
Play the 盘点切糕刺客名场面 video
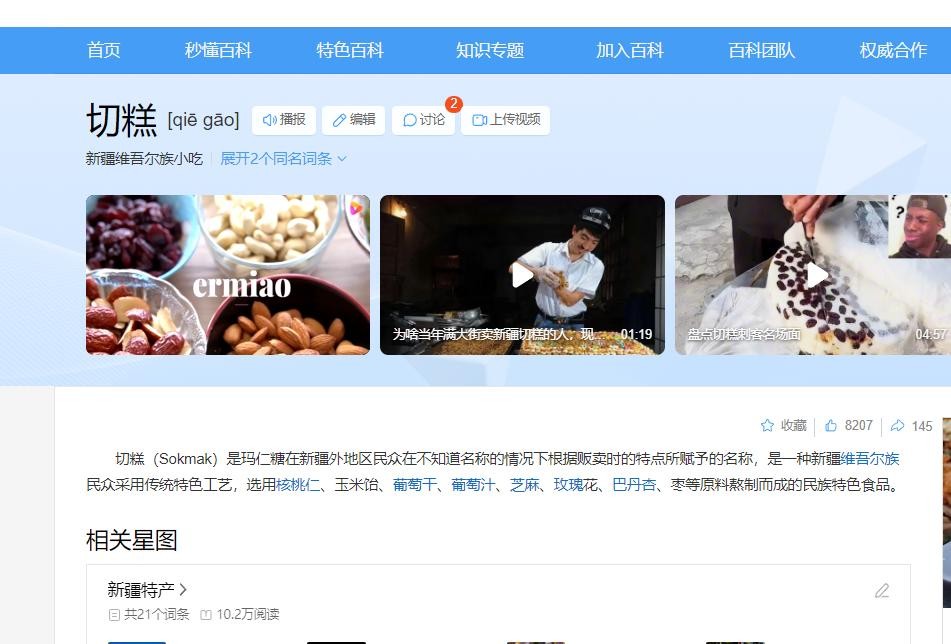817,274
